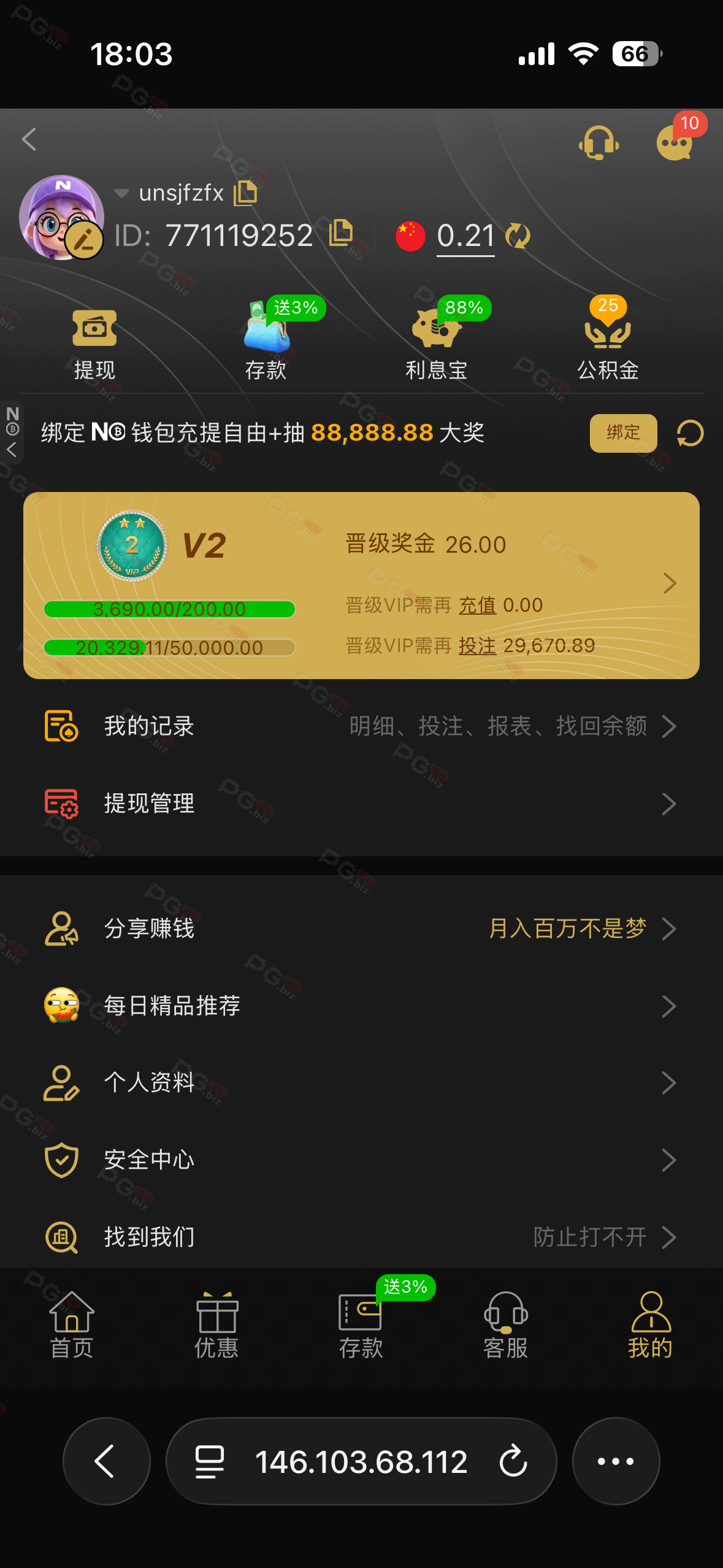The width and height of the screenshot is (723, 1568).
Task: Open 找到我们 find us row
Action: pyautogui.click(x=361, y=1237)
